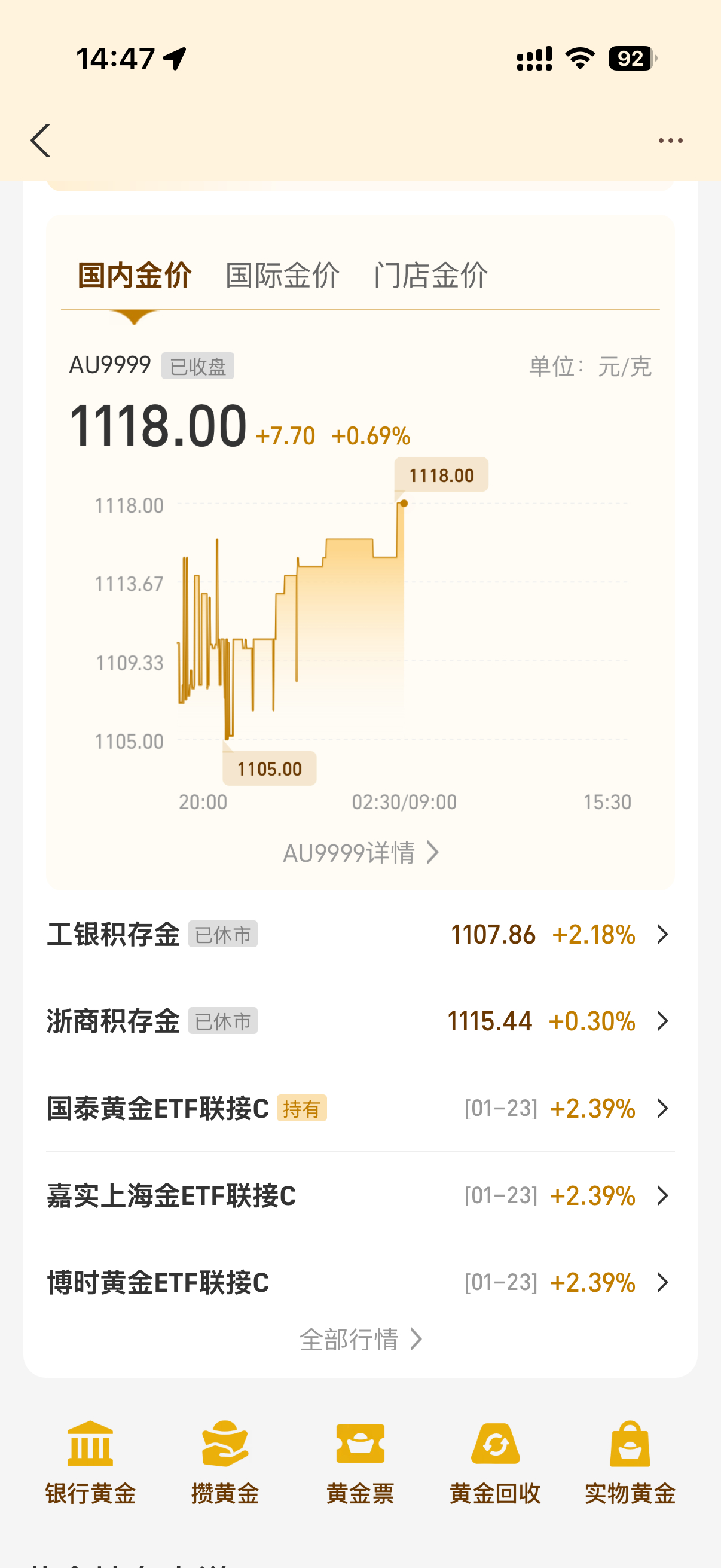This screenshot has height=1568, width=721.
Task: Switch to the 国际金价 tab
Action: click(x=282, y=275)
